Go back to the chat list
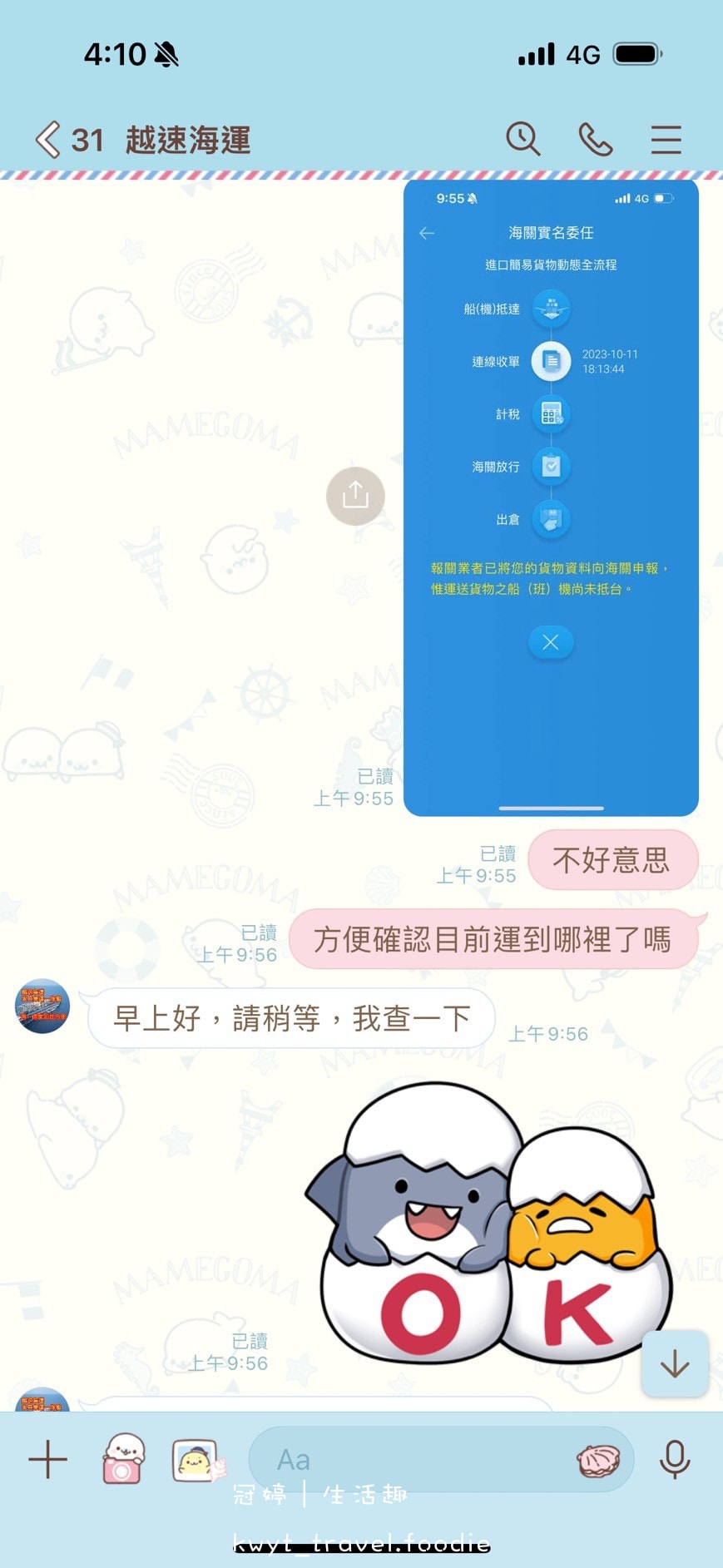 click(x=48, y=140)
